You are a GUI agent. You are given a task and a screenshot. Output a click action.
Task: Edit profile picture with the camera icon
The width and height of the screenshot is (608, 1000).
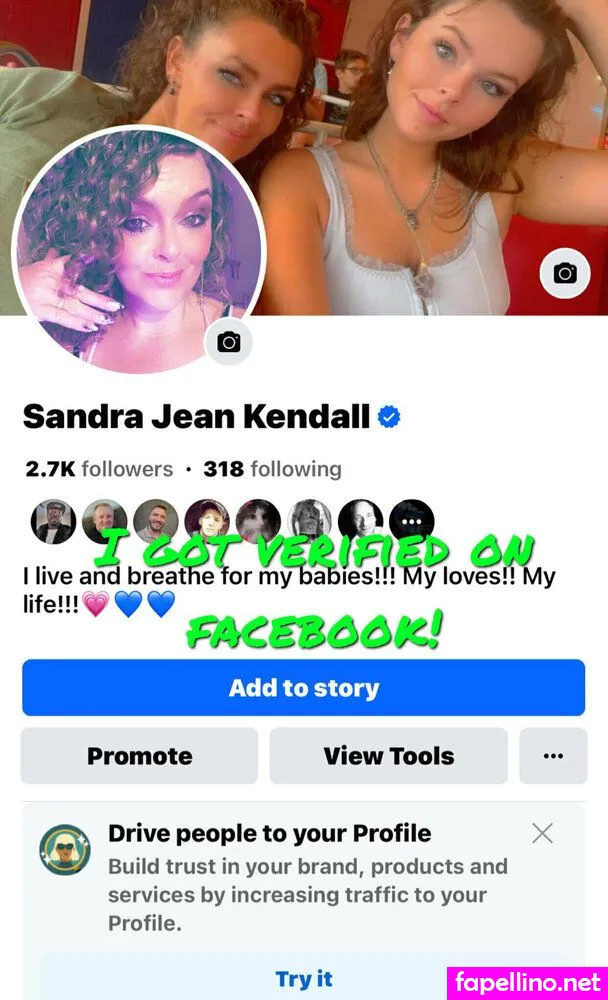(x=229, y=343)
